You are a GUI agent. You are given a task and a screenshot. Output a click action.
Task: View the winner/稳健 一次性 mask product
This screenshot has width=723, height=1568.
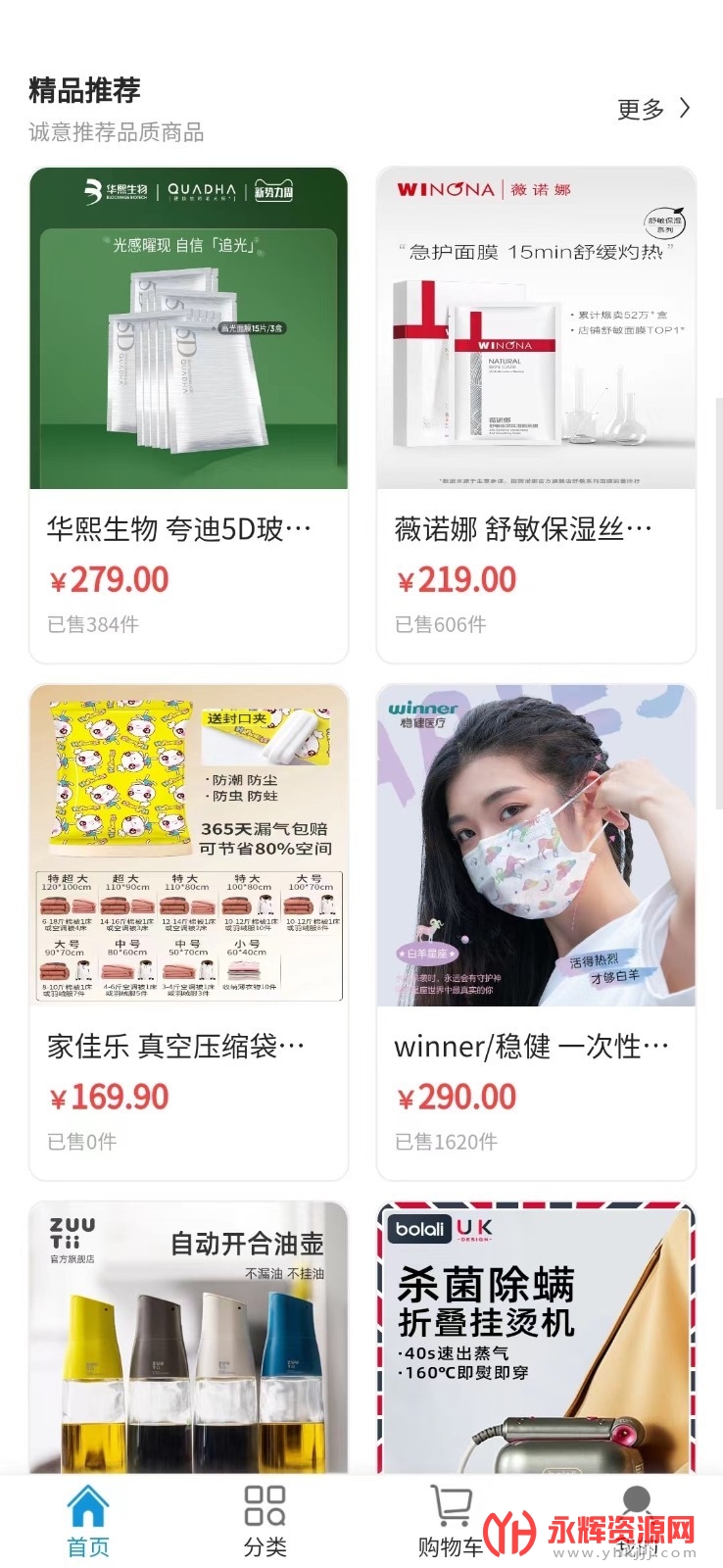[x=536, y=931]
